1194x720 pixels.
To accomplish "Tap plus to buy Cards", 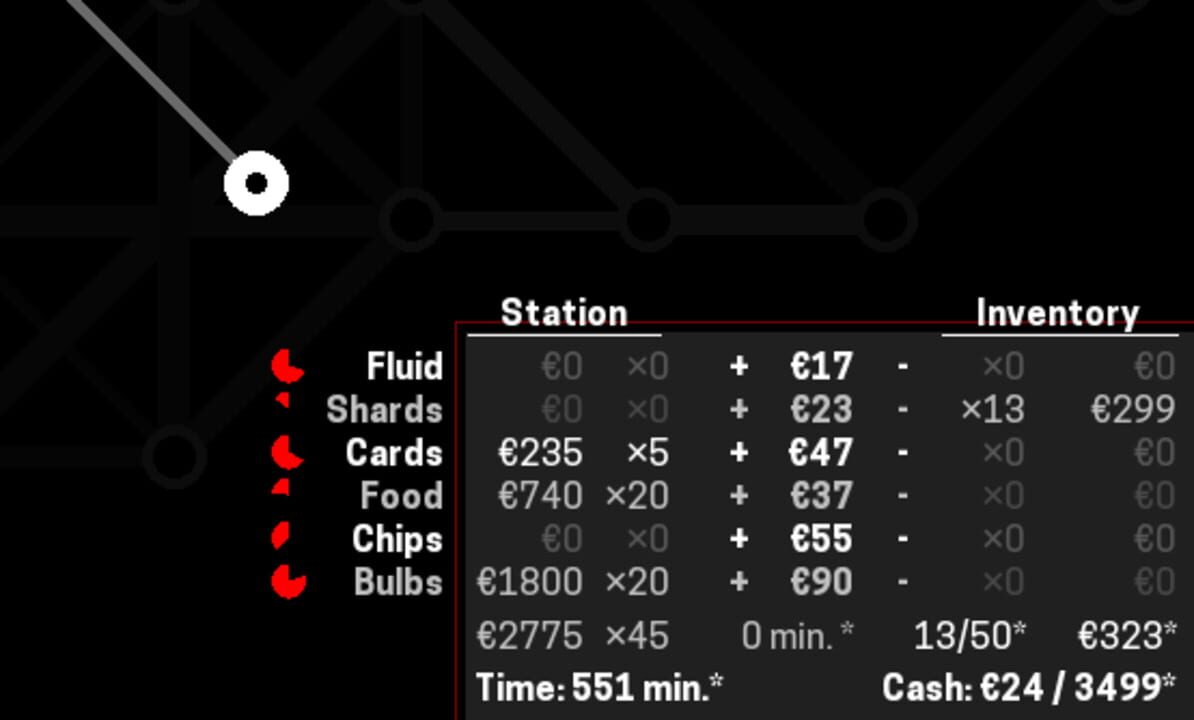I will [x=739, y=453].
